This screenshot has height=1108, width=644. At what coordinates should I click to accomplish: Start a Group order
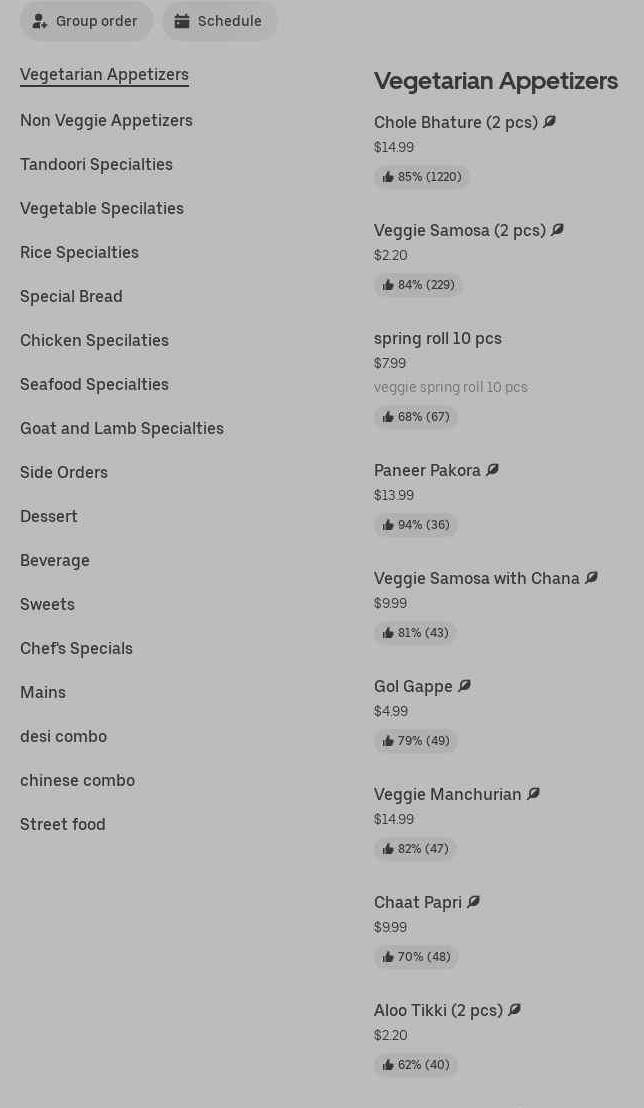click(86, 21)
